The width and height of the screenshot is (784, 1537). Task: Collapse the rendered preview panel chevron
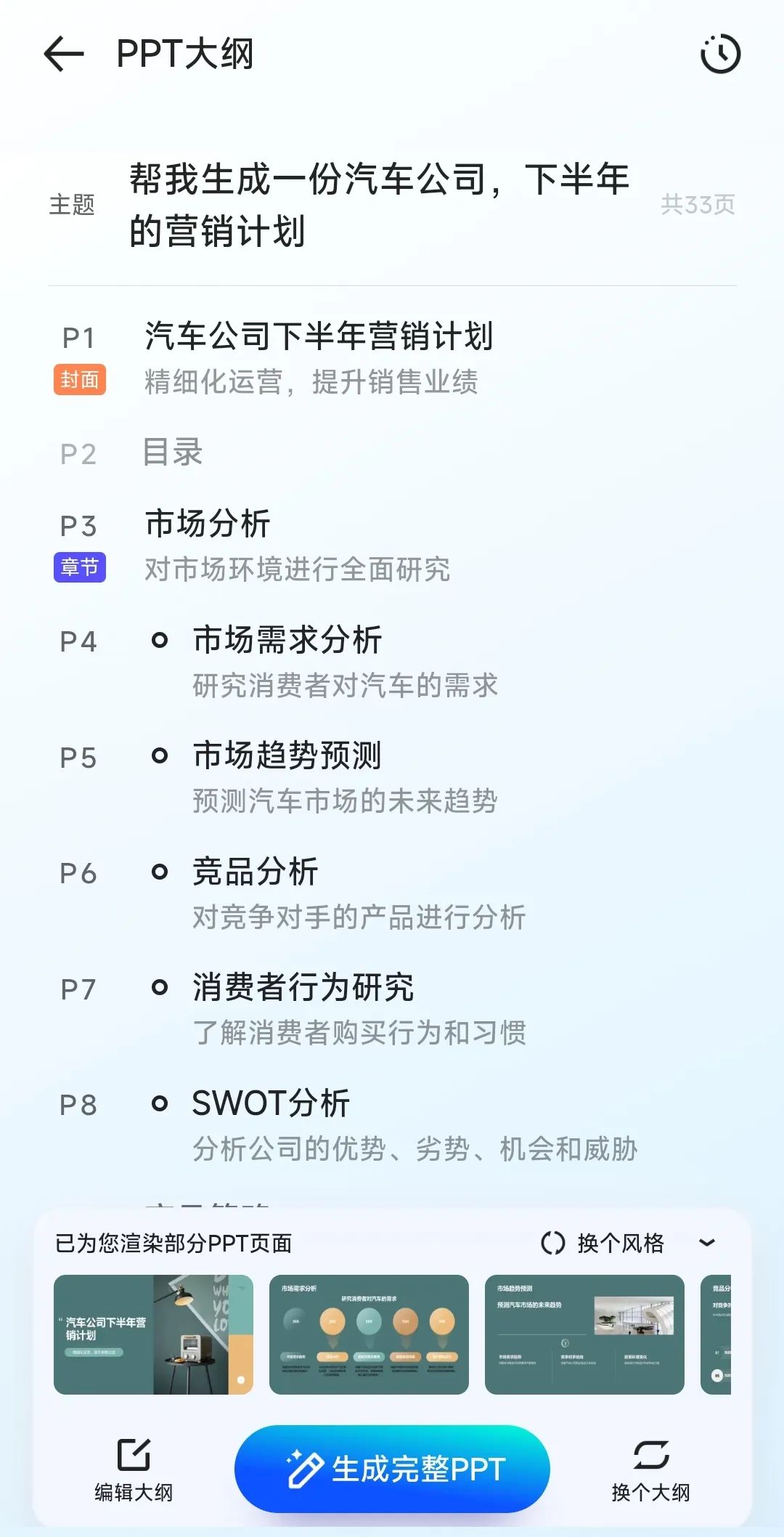pyautogui.click(x=707, y=1243)
